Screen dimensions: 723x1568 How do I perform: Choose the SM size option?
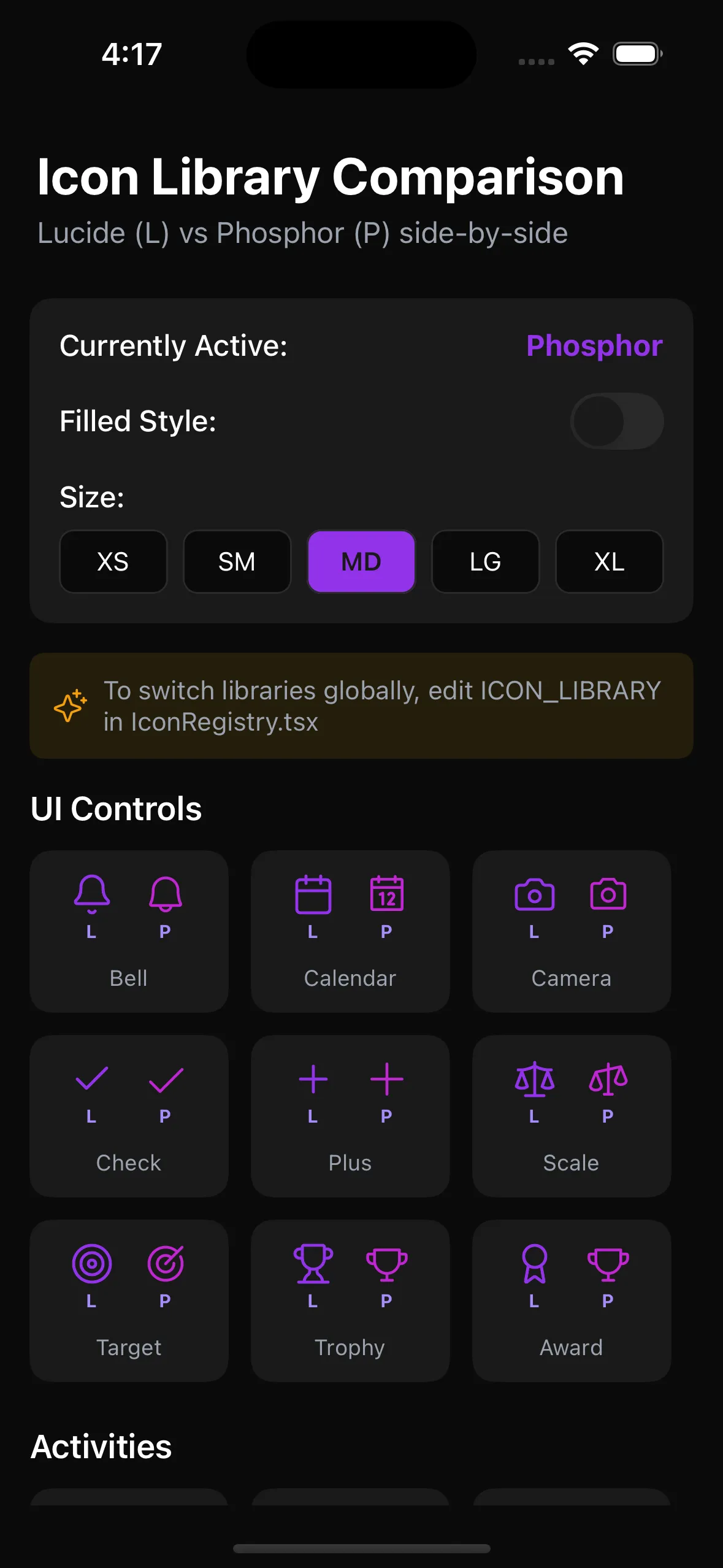tap(237, 561)
